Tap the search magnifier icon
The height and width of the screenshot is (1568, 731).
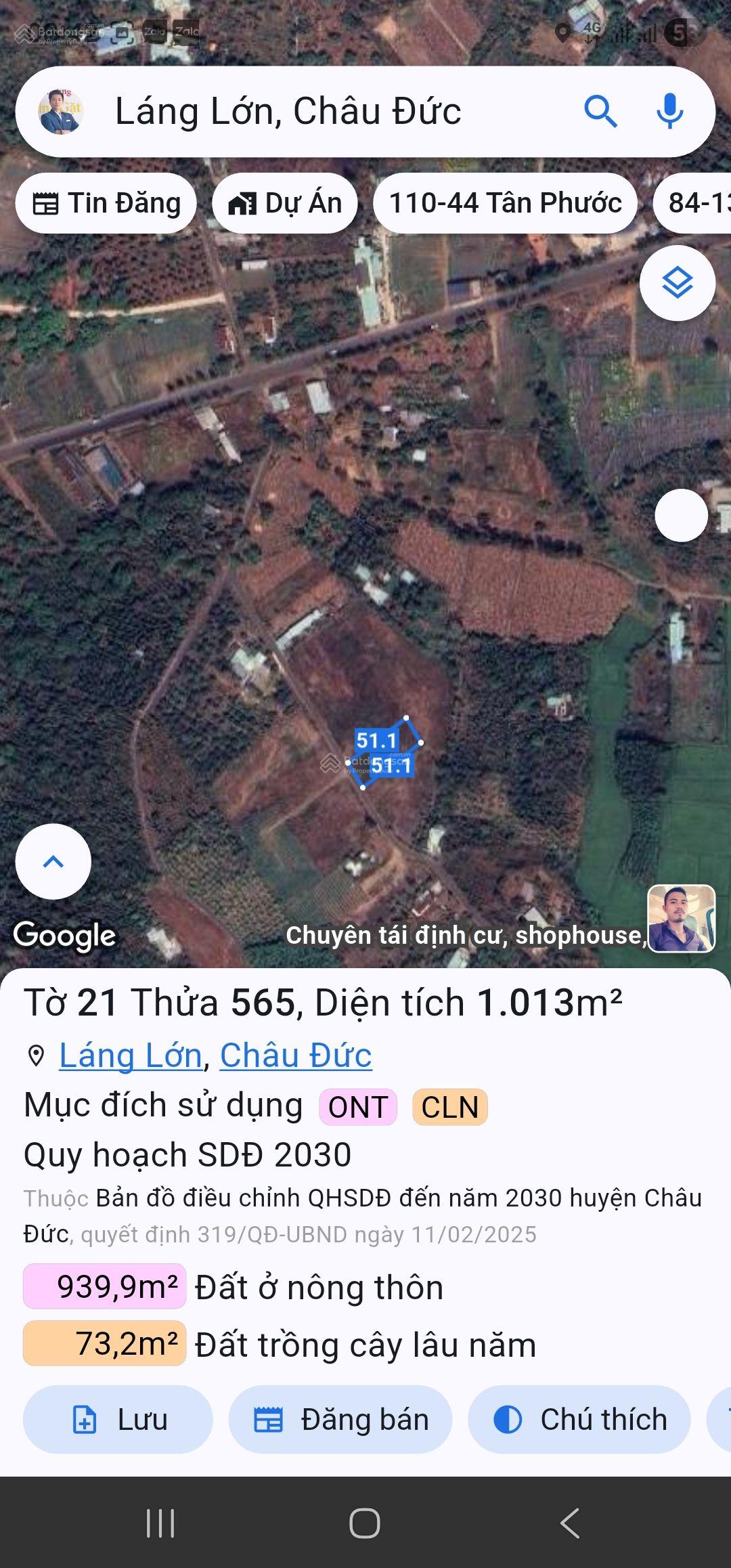[x=601, y=113]
